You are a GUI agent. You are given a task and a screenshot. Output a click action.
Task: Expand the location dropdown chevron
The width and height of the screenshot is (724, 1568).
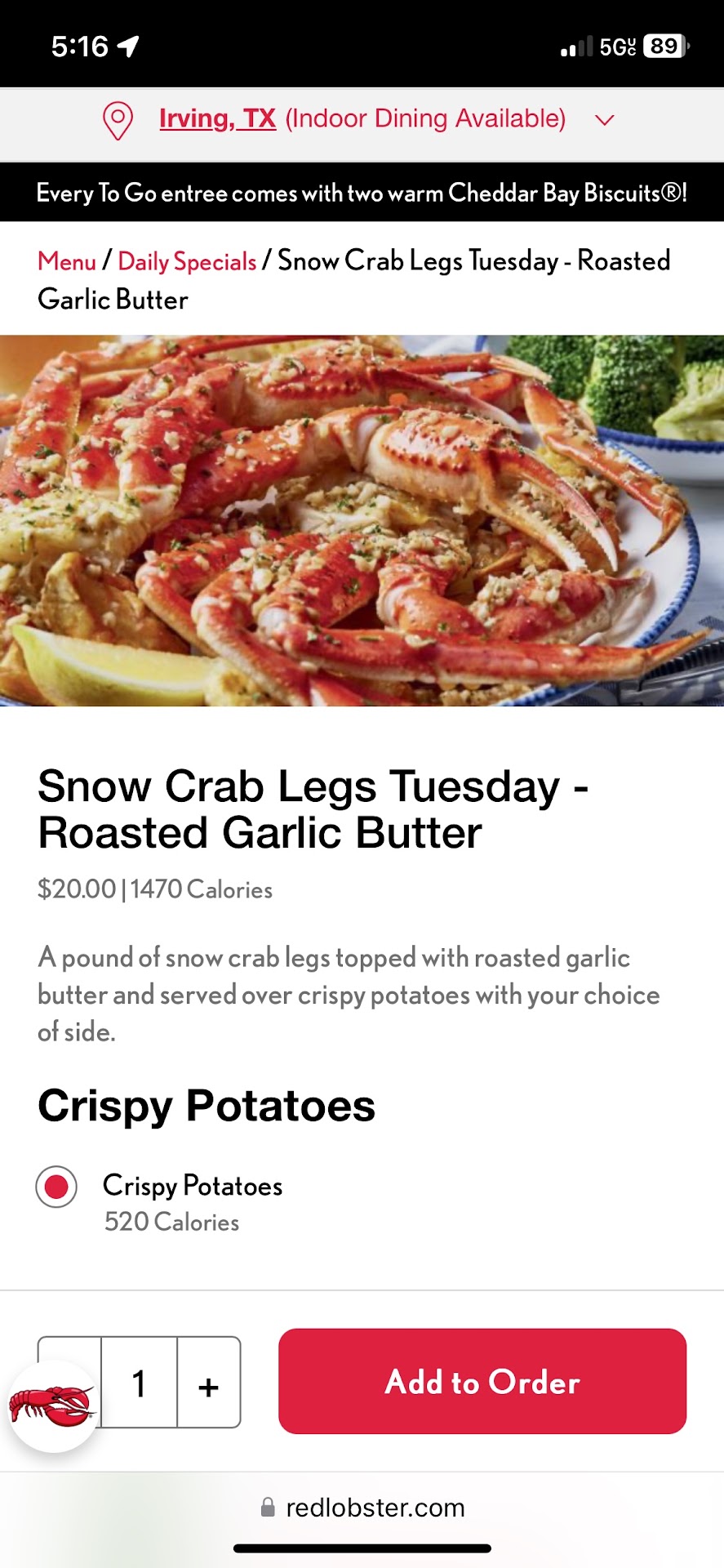604,121
